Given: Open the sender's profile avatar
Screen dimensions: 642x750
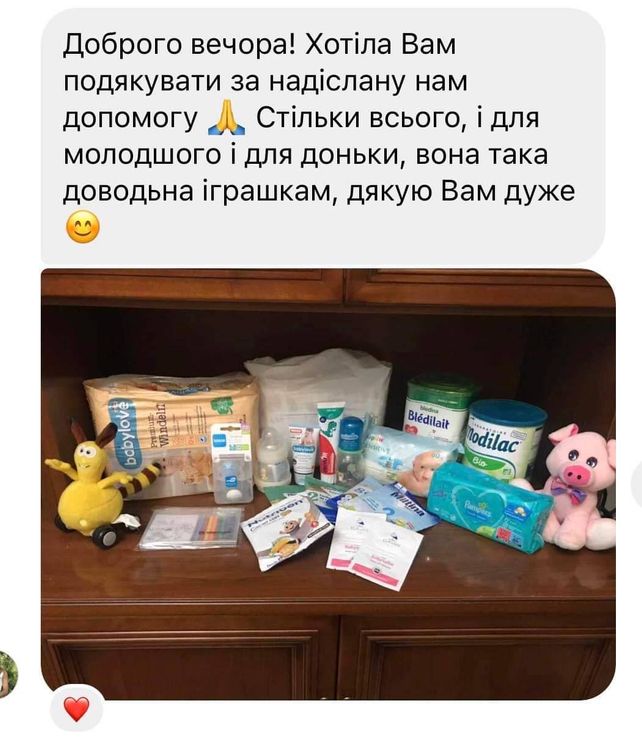Looking at the screenshot, I should tap(7, 672).
